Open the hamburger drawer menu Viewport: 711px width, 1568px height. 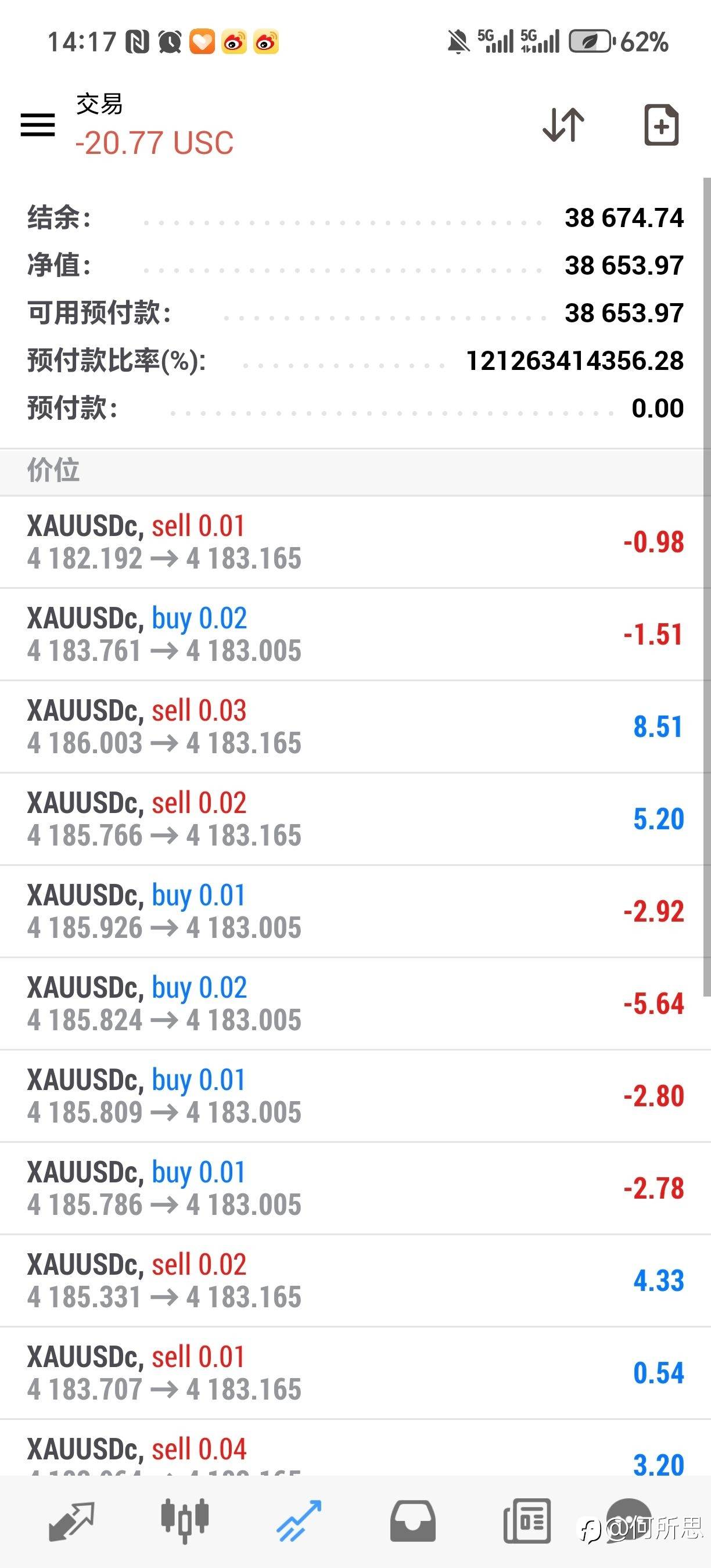38,125
